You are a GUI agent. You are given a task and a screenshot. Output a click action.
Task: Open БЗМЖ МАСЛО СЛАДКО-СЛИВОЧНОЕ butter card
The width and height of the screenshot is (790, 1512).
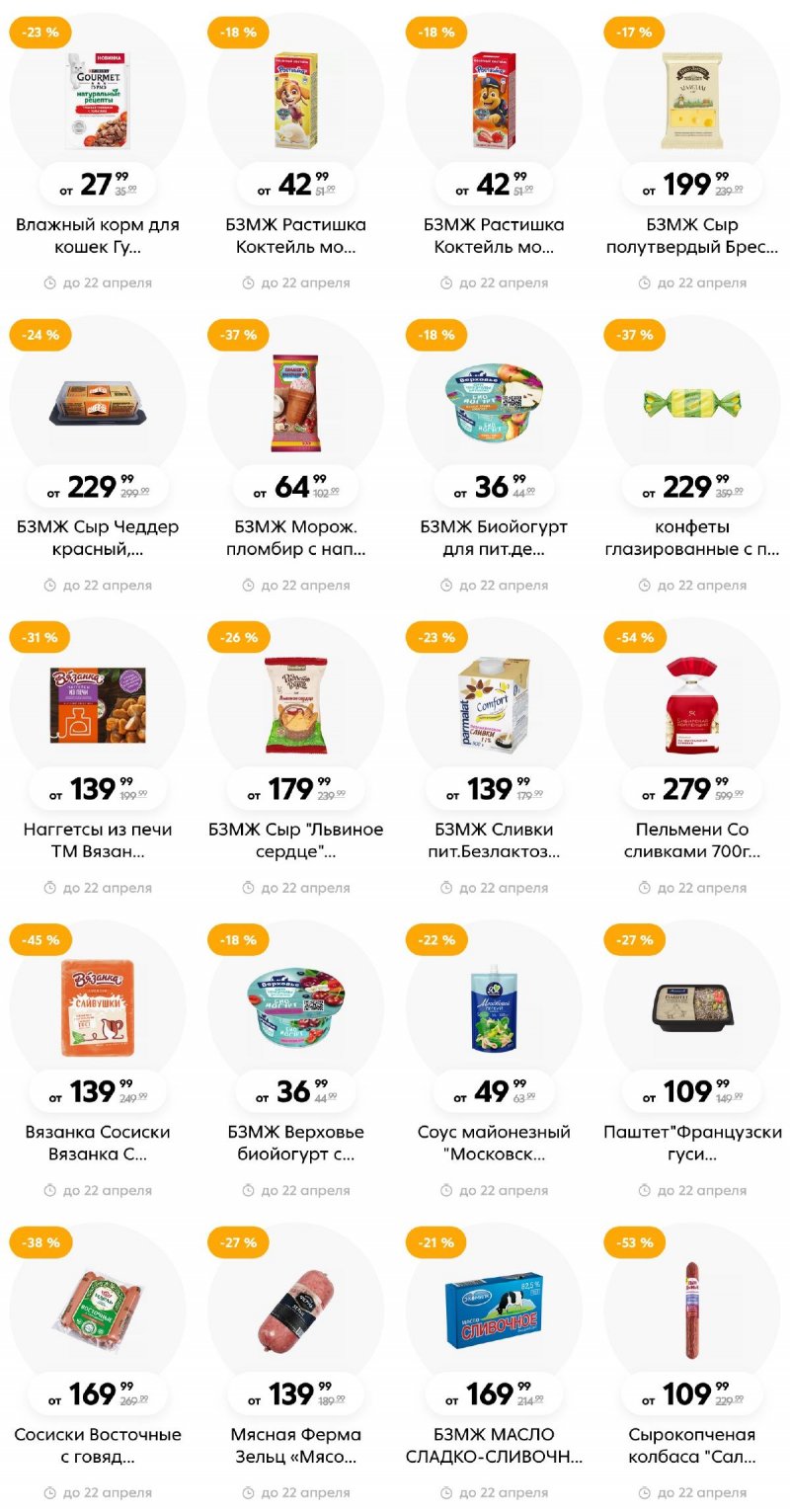click(494, 1310)
